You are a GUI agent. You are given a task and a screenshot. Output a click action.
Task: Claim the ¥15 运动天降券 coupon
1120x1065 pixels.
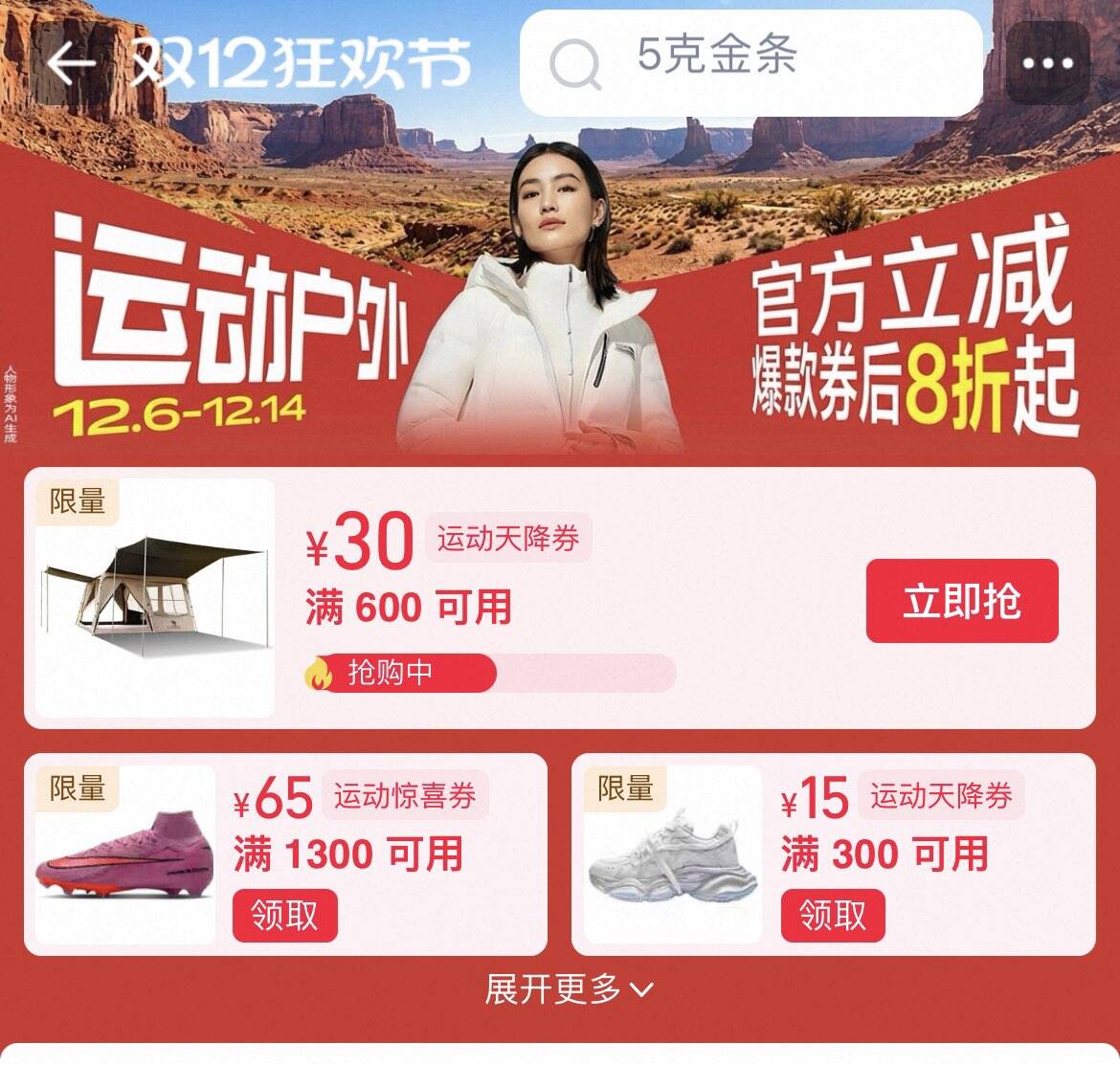[x=832, y=915]
